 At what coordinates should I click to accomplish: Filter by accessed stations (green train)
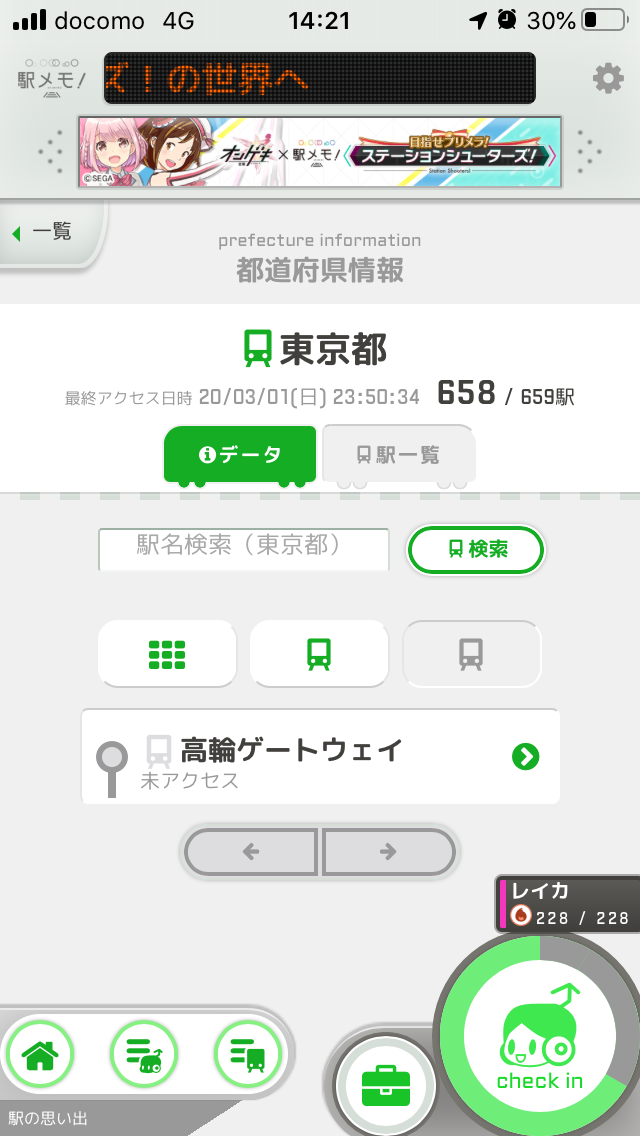pyautogui.click(x=320, y=653)
